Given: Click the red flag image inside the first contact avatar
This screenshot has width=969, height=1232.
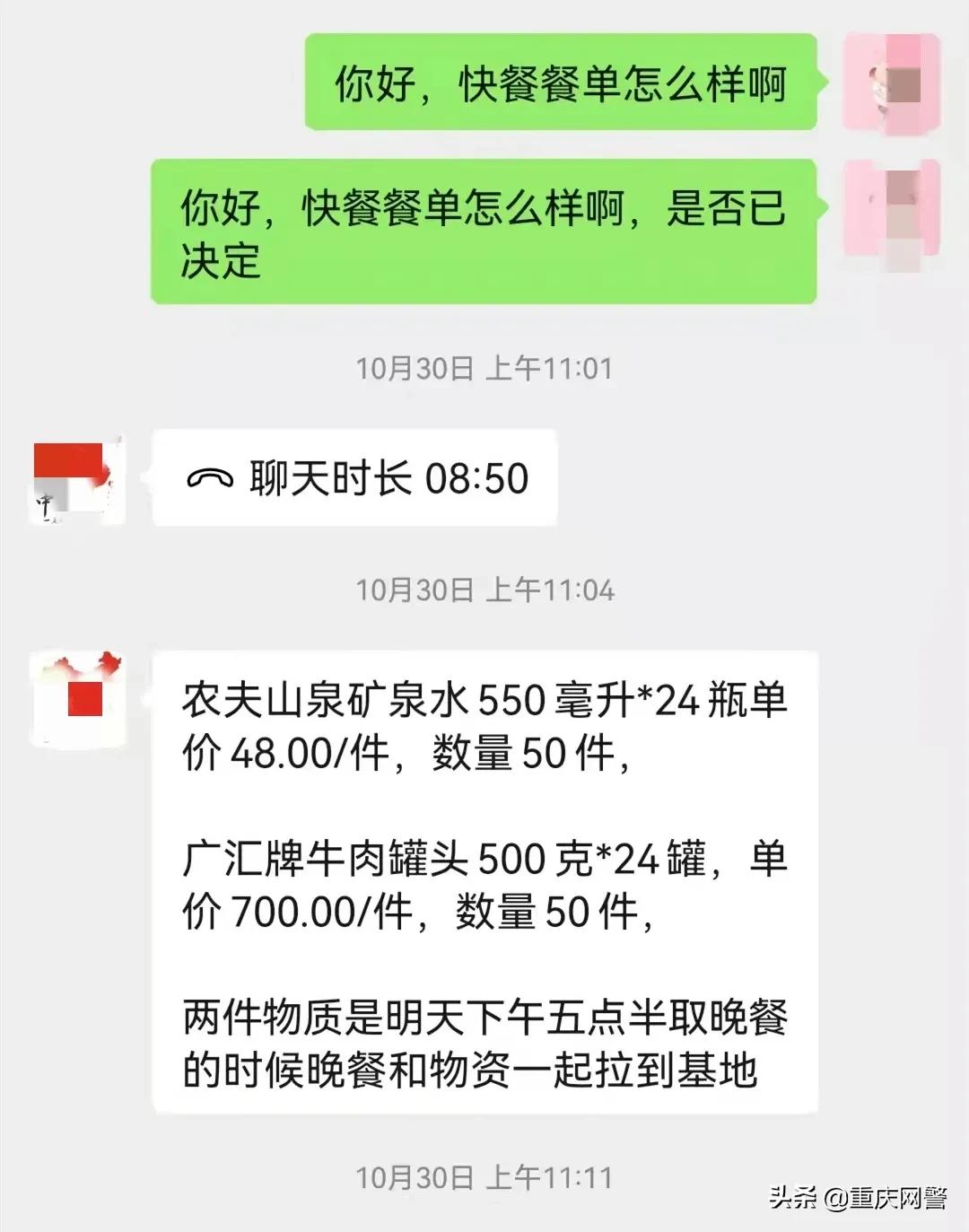Looking at the screenshot, I should tap(67, 458).
